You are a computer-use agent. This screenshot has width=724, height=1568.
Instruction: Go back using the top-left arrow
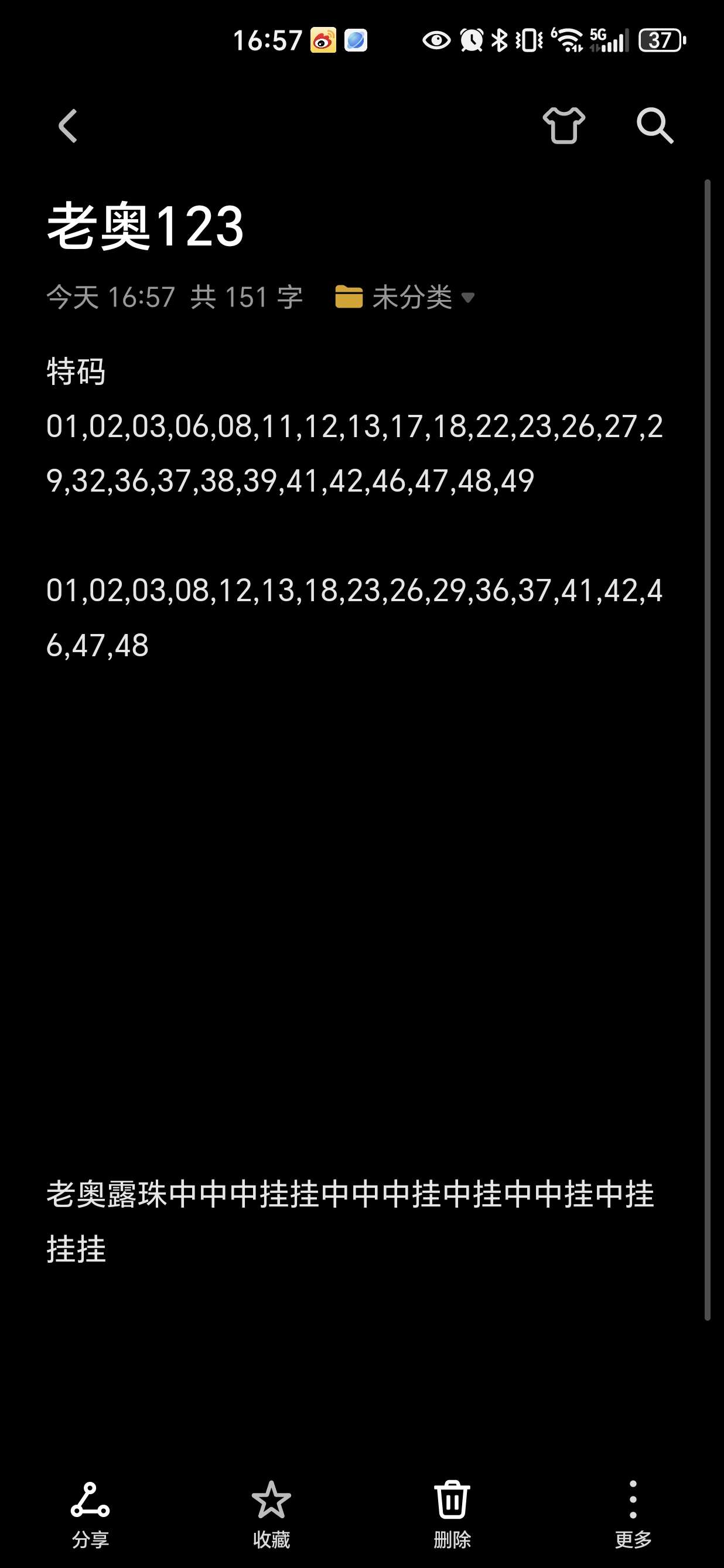[x=67, y=126]
